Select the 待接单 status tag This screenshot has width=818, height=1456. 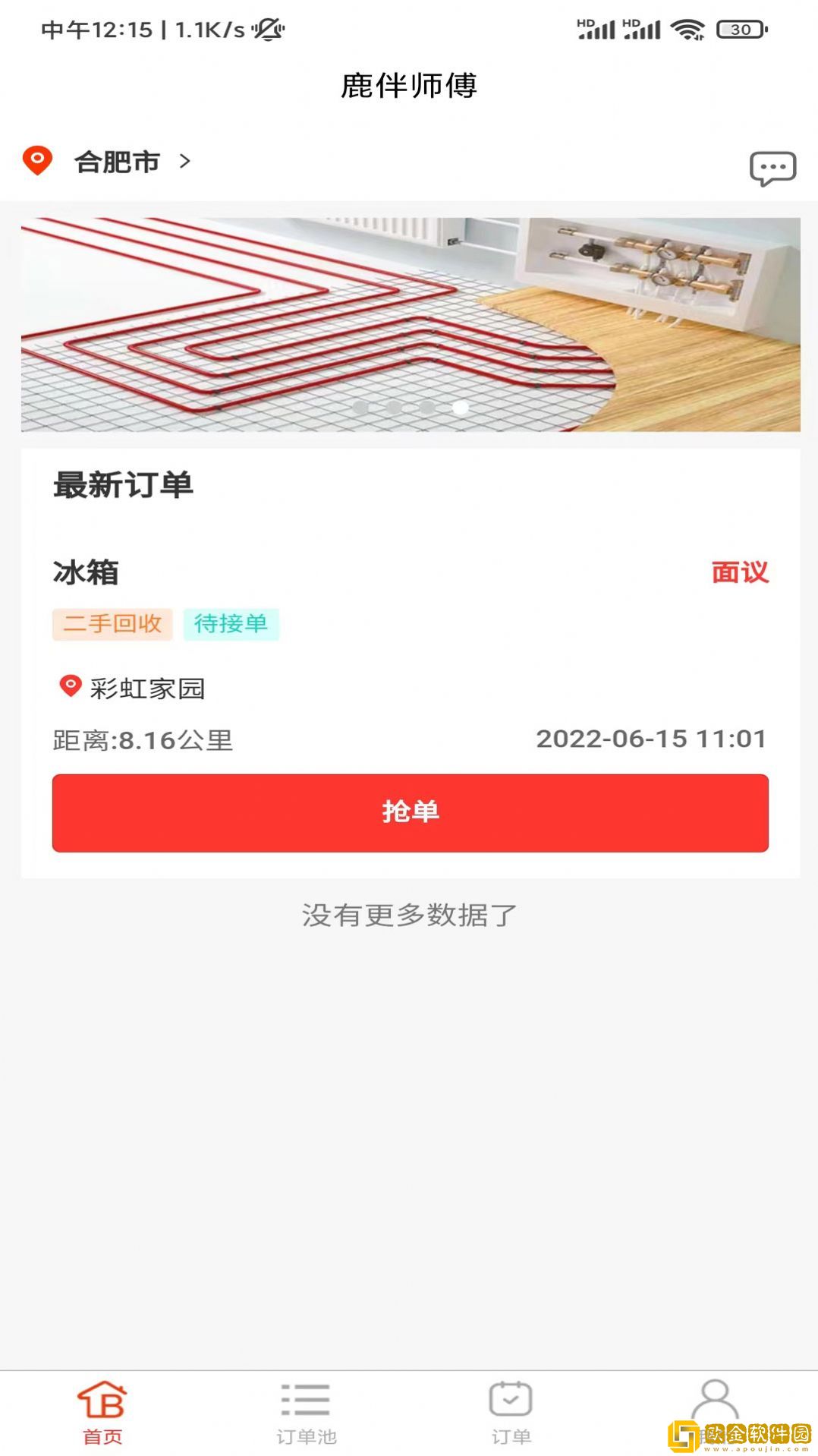(230, 625)
